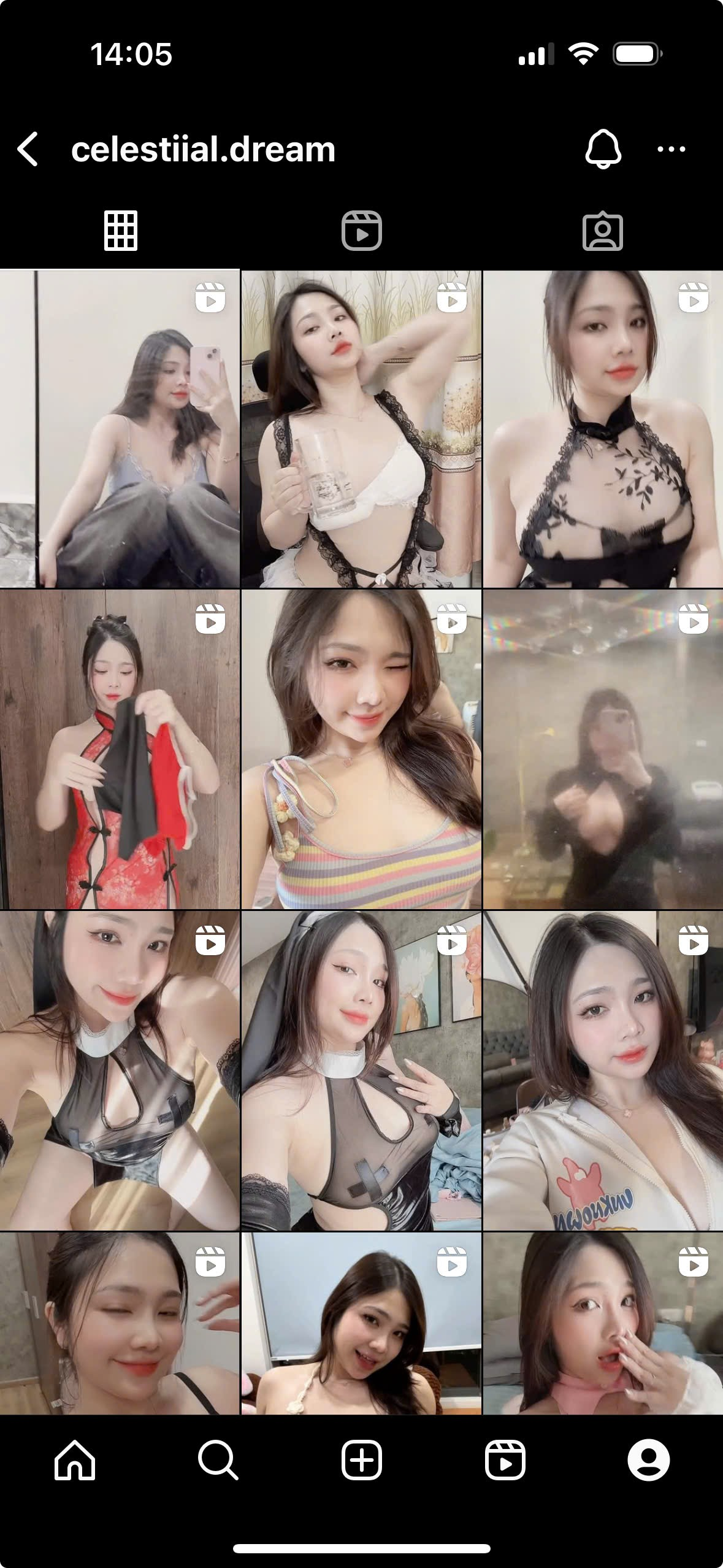Open the reel with the striped rainbow top
723x1568 pixels.
click(x=361, y=749)
